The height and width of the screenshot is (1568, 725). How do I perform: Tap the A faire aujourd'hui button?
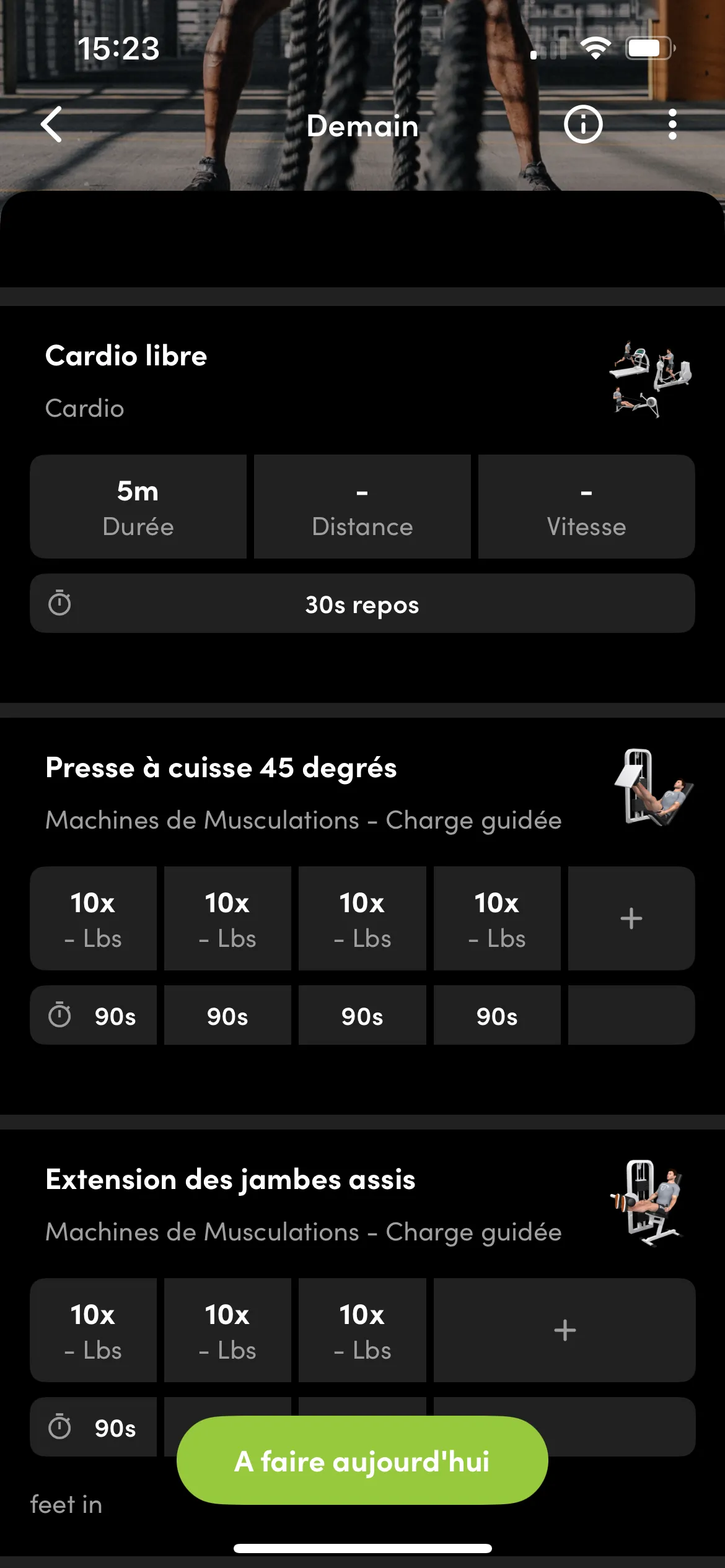click(362, 1461)
